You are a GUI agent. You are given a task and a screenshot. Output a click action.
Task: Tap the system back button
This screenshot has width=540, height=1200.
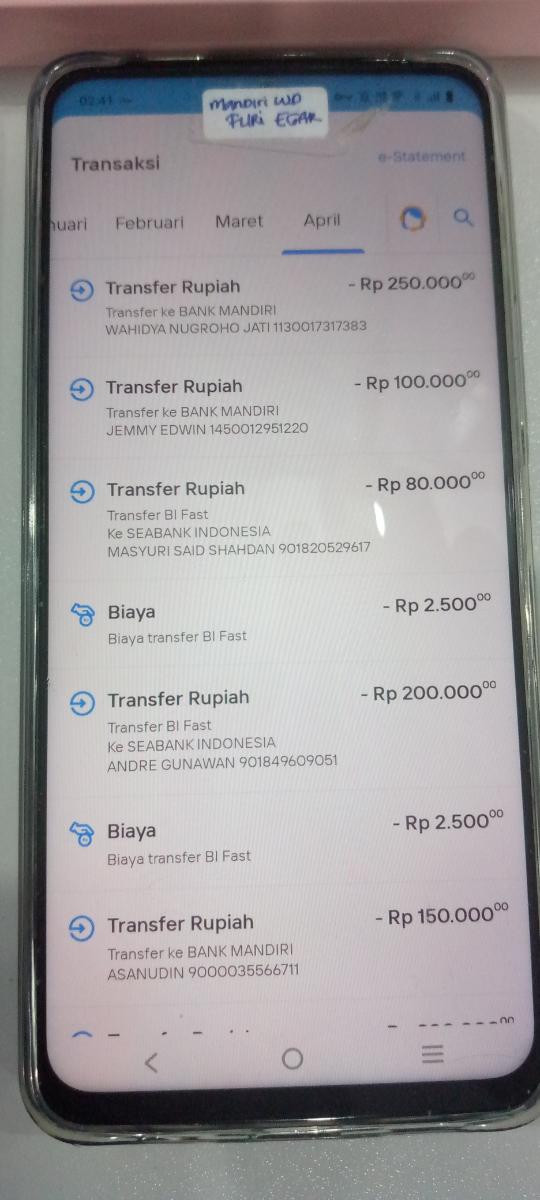click(x=151, y=1062)
